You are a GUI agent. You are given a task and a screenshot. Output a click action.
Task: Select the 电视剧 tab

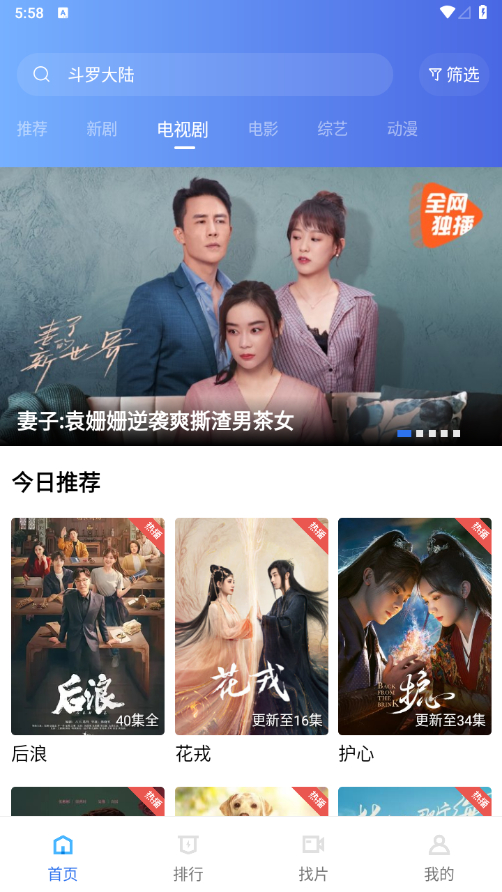(x=183, y=130)
